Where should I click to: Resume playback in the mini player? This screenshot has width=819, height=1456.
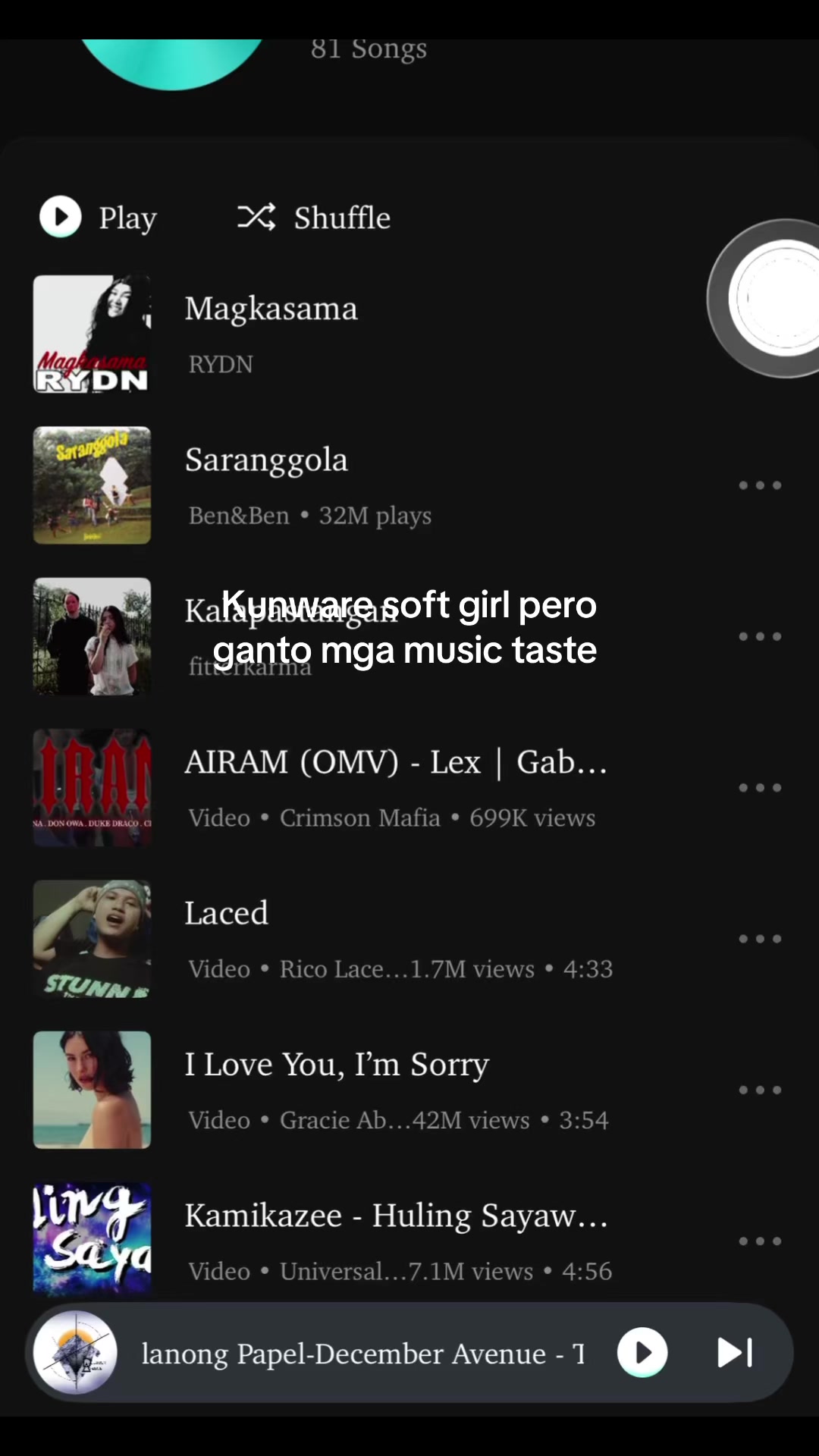(642, 1352)
